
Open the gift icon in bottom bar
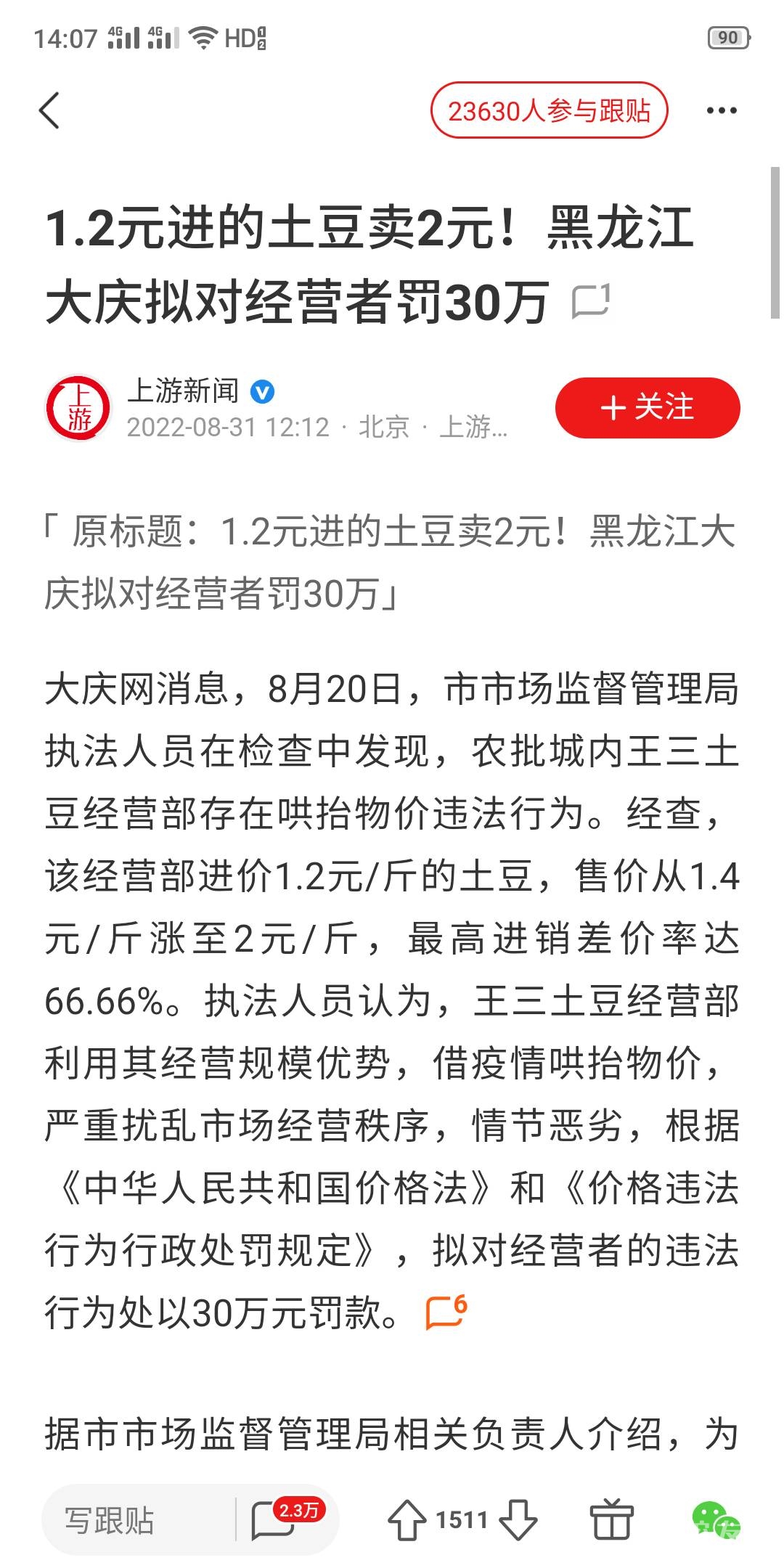[x=611, y=1520]
